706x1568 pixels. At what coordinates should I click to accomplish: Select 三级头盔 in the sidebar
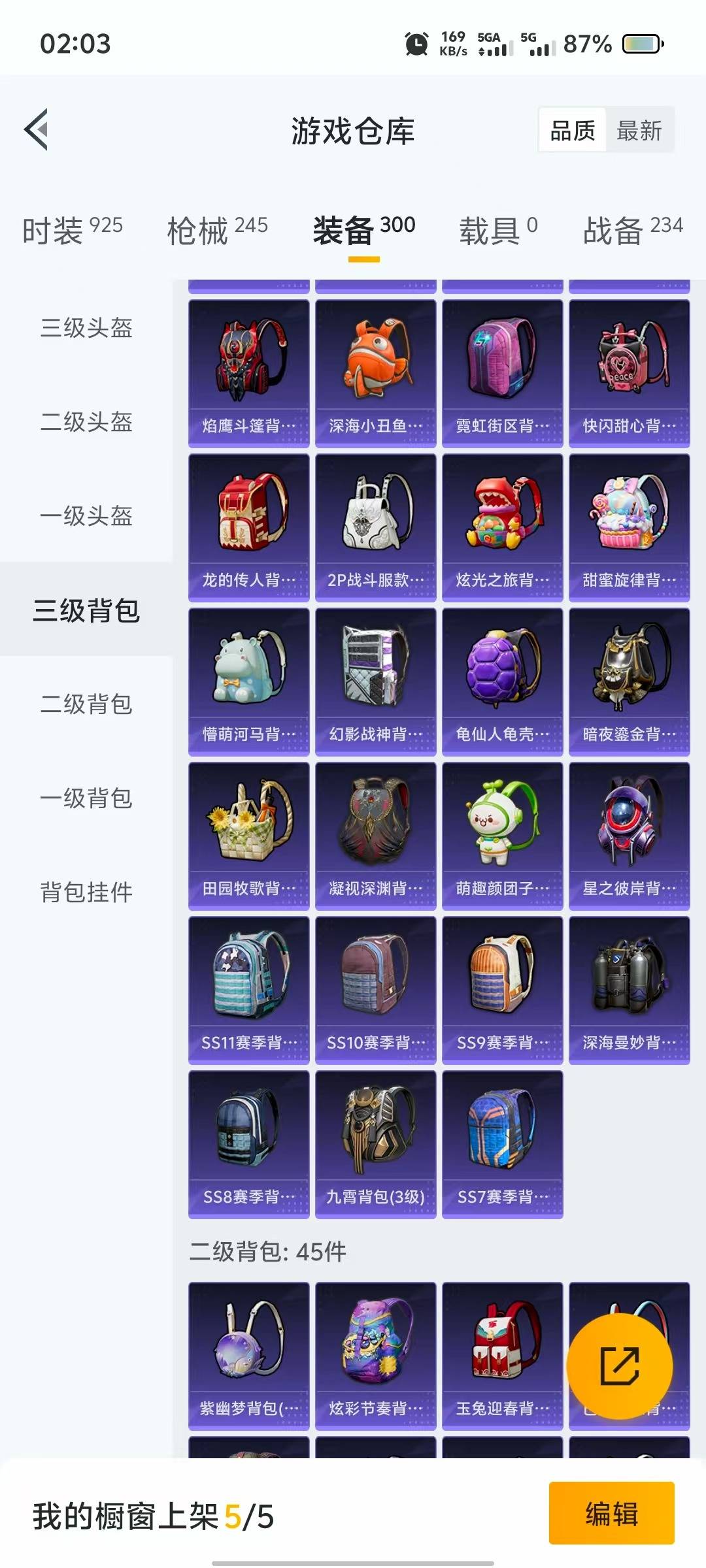tap(86, 328)
